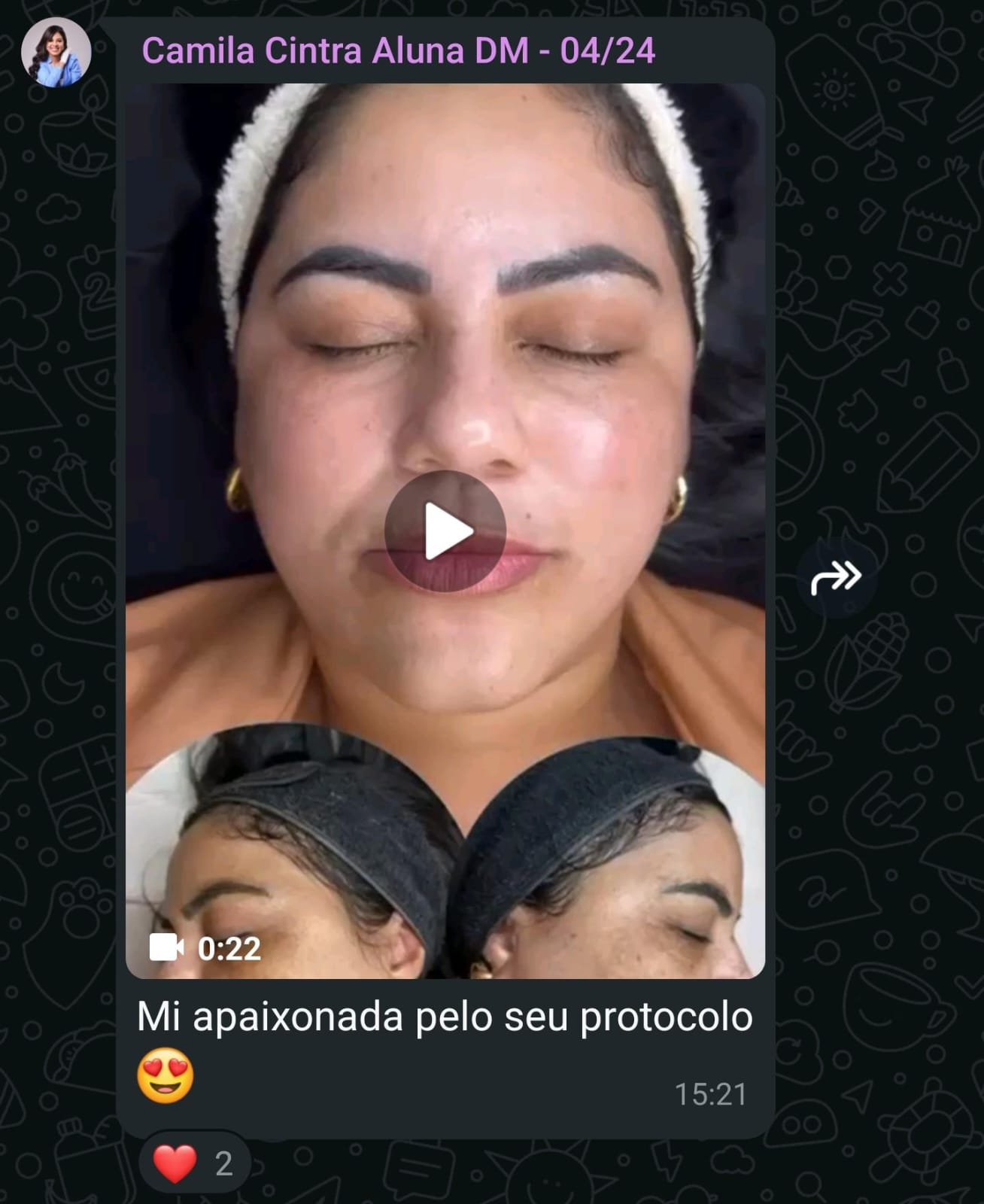This screenshot has width=984, height=1204.
Task: View the heart reactions on message
Action: [194, 1163]
